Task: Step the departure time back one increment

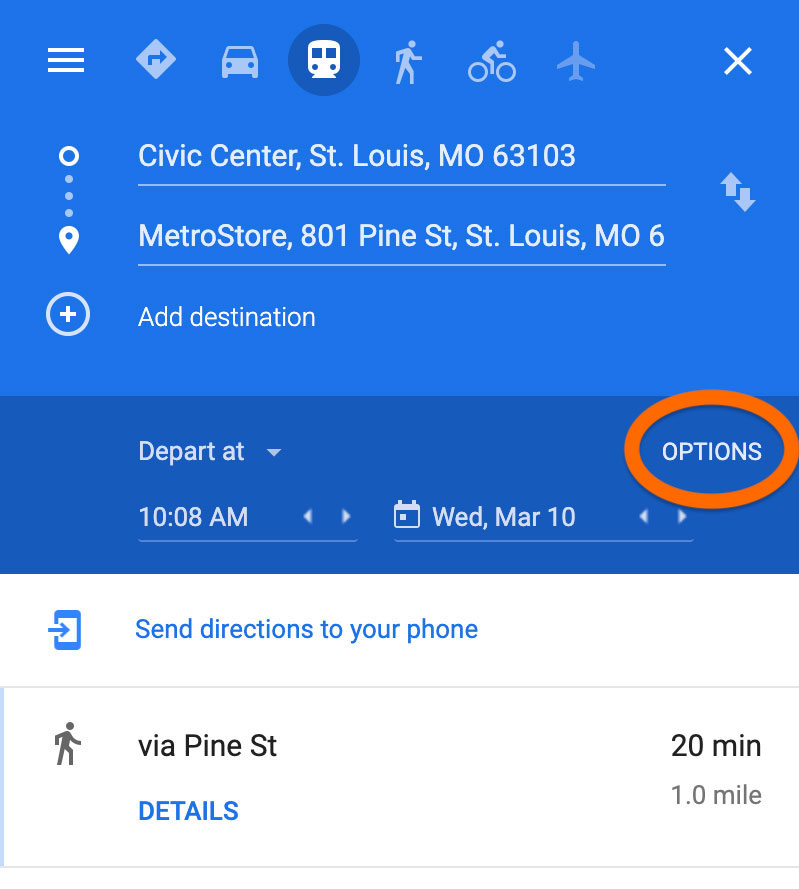Action: click(x=308, y=517)
